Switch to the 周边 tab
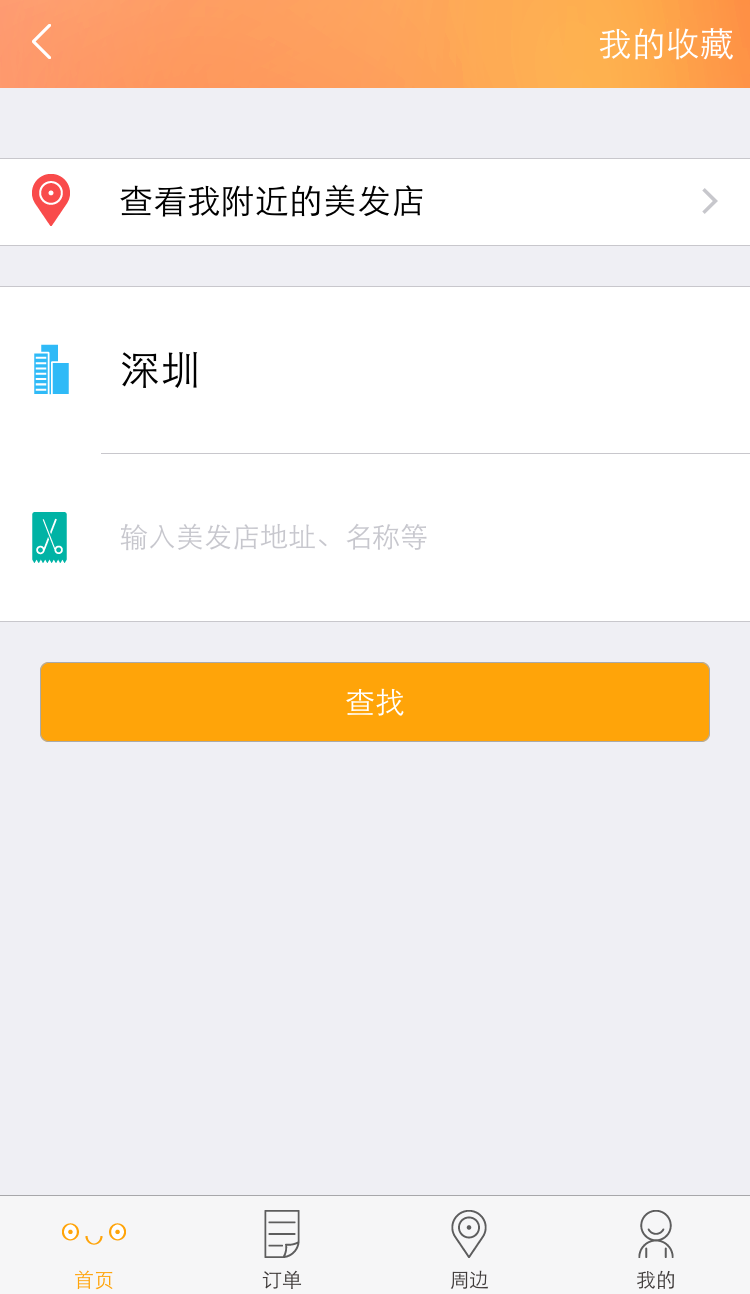 click(x=469, y=1248)
